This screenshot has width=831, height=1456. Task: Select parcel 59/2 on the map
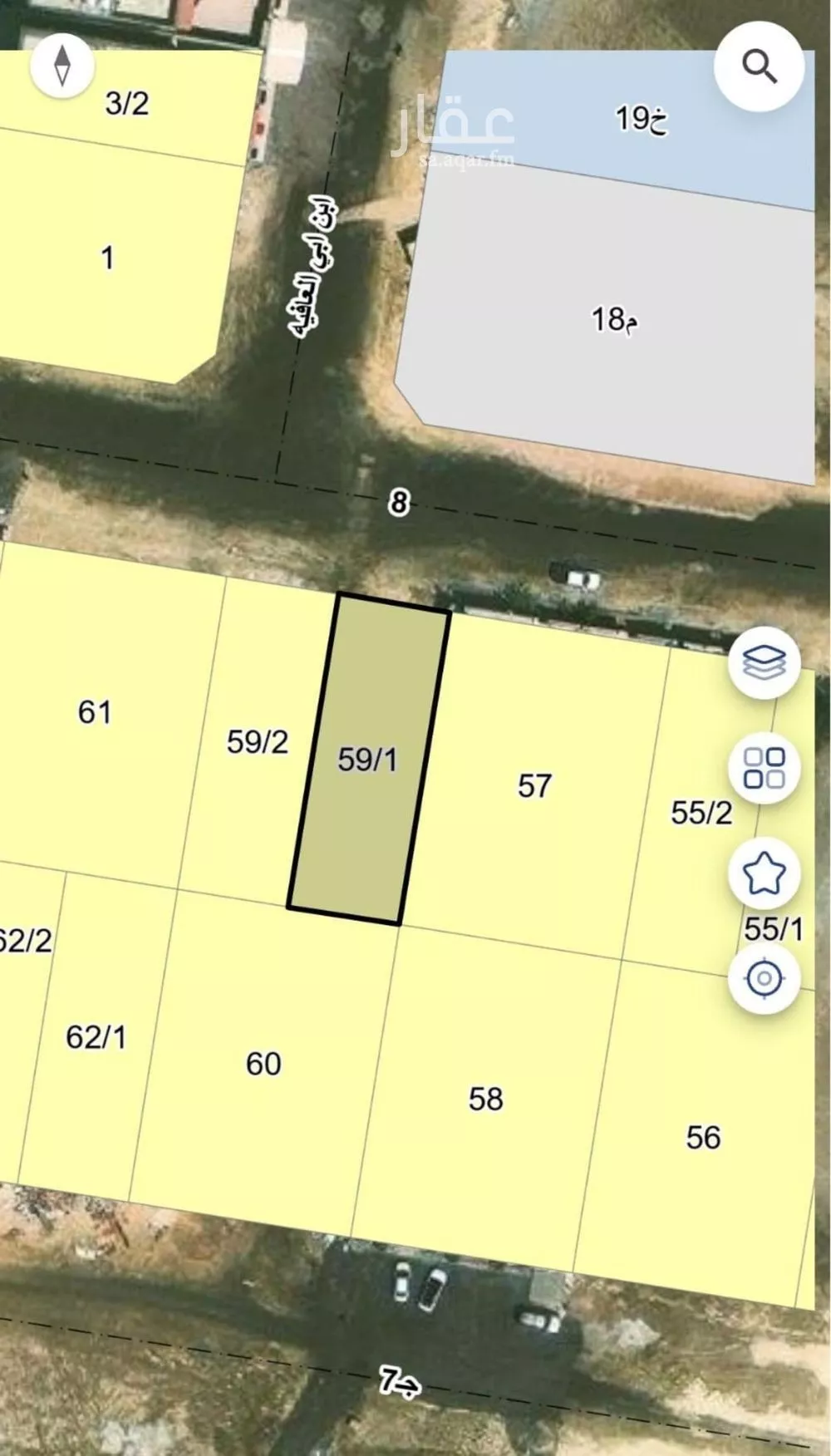coord(257,741)
